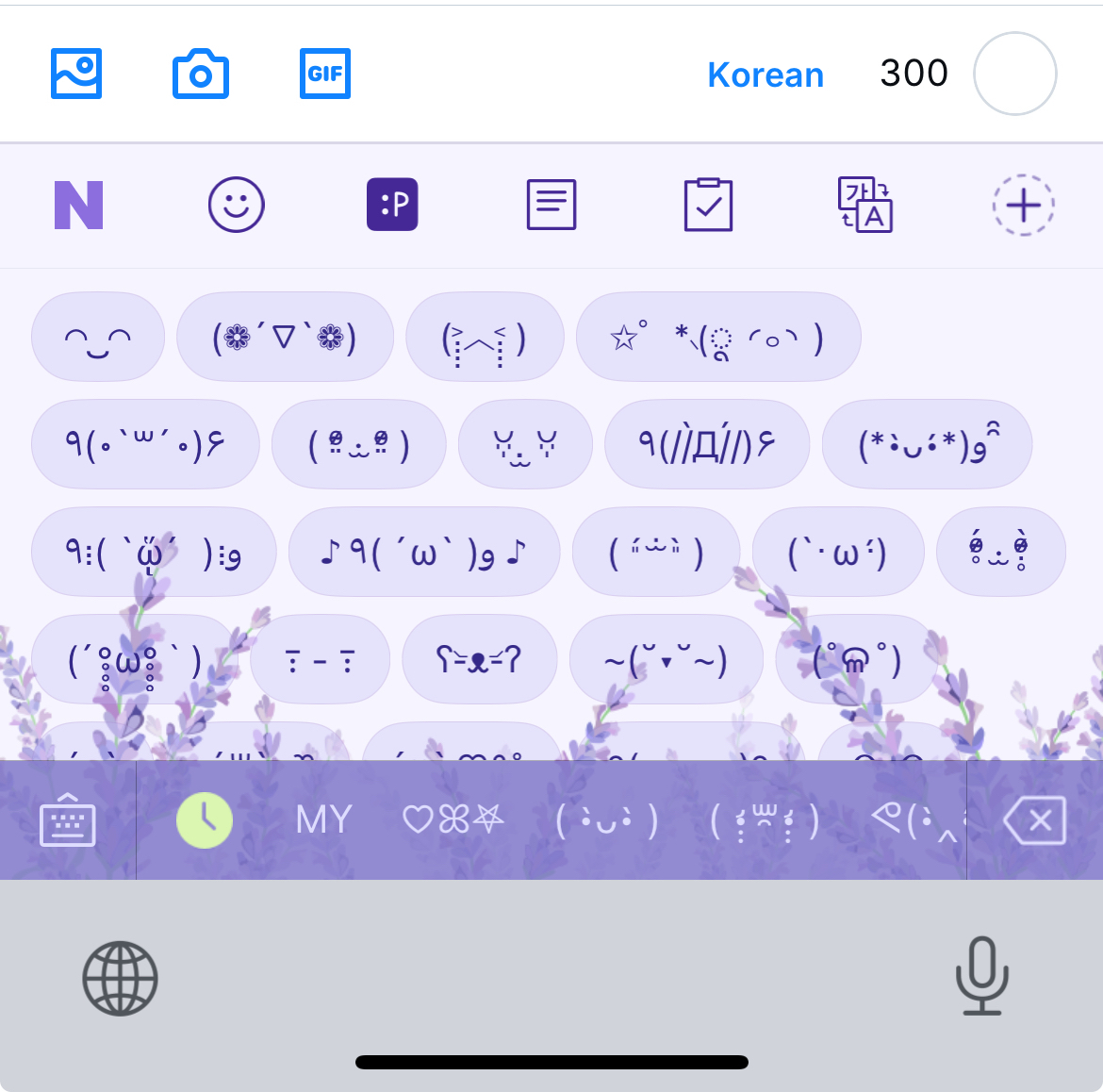Select the :P emoticon panel
1103x1092 pixels.
click(x=392, y=205)
